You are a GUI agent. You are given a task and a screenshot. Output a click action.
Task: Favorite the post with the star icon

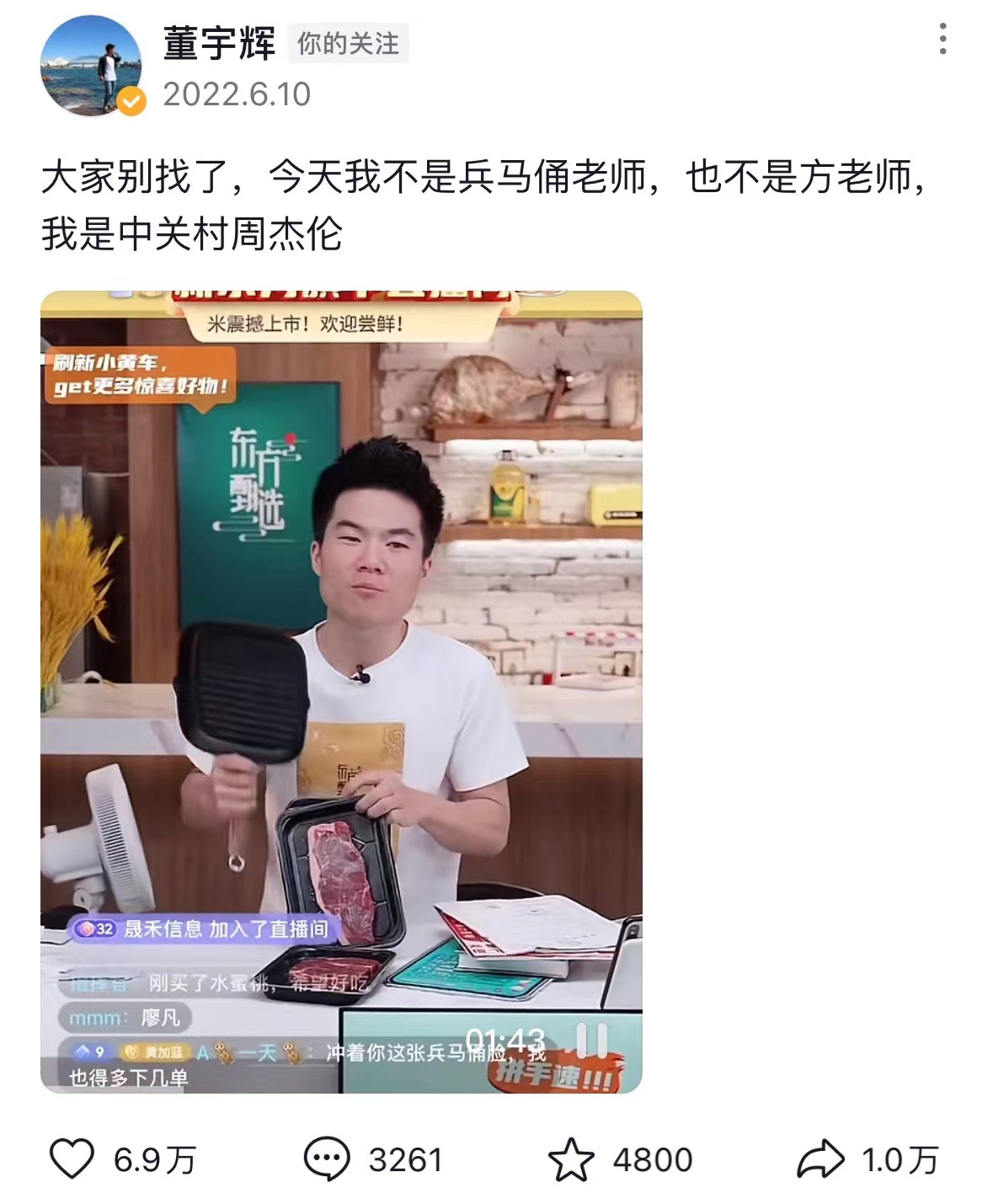(571, 1159)
